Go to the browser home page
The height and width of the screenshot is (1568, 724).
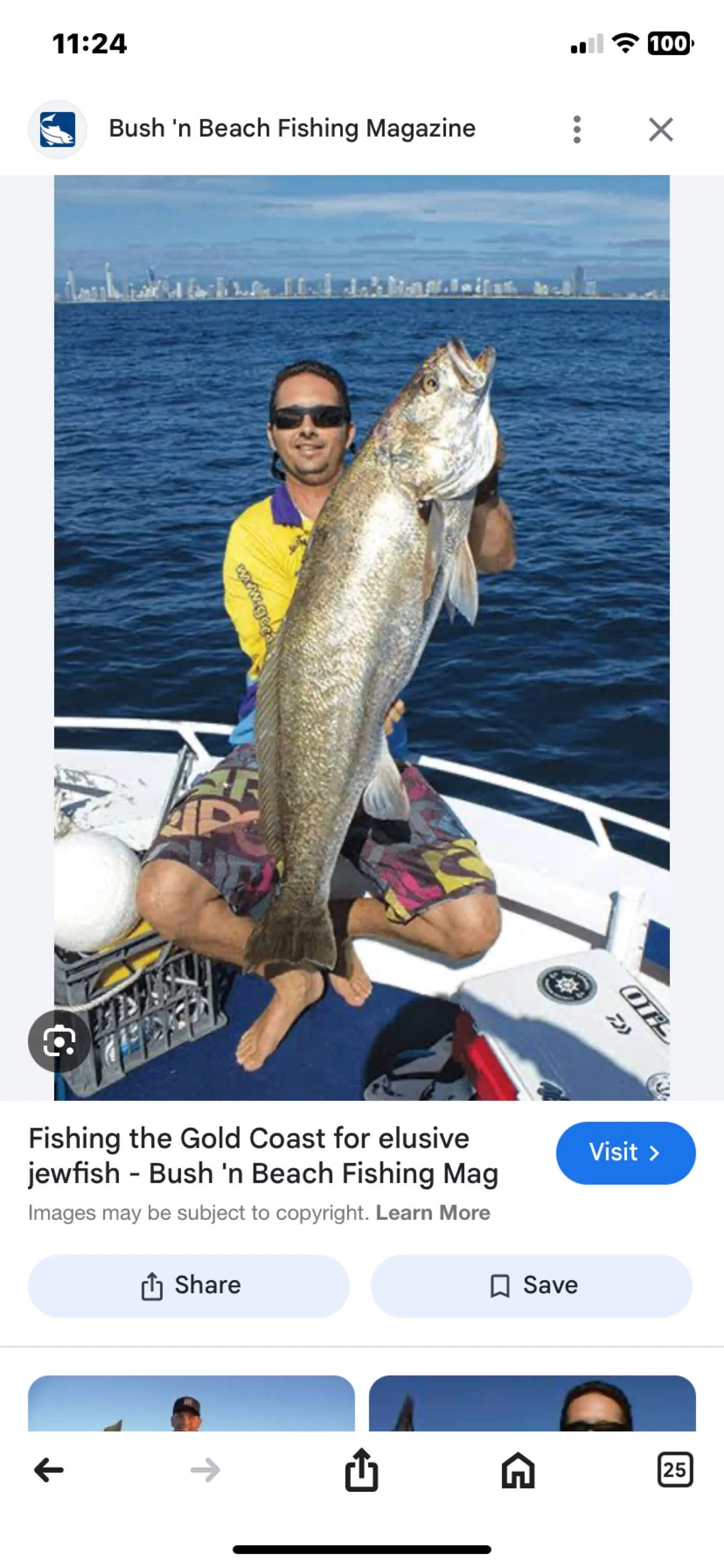[x=518, y=1470]
